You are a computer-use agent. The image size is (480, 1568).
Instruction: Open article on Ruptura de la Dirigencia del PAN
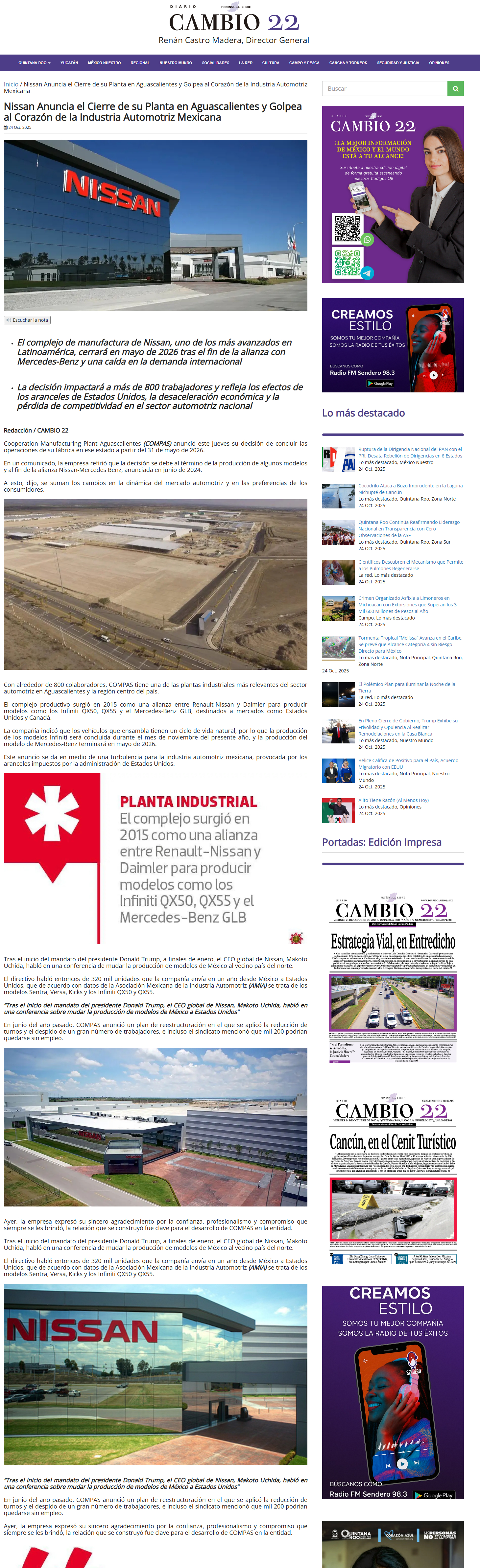[x=410, y=452]
